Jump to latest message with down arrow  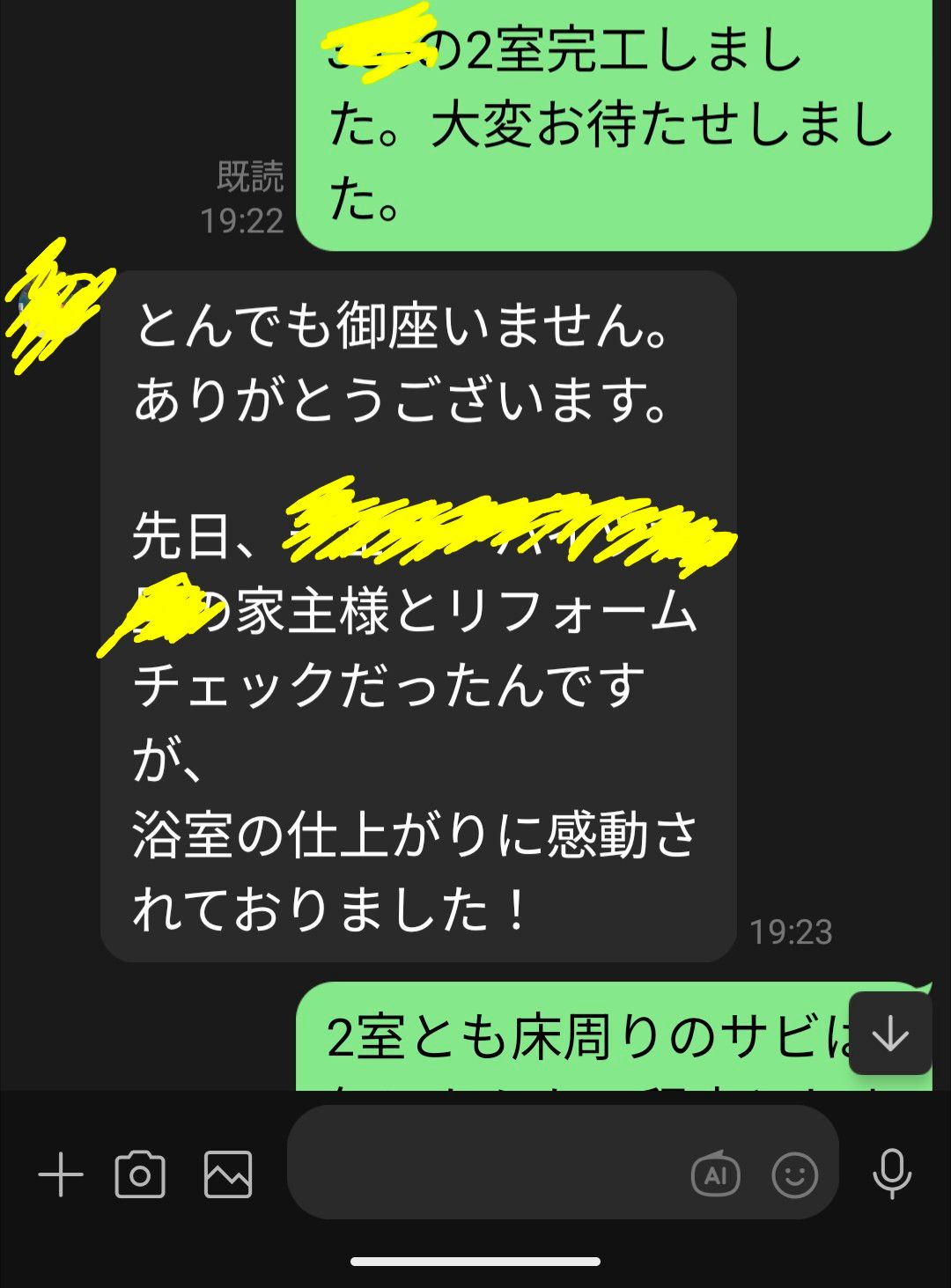point(890,1034)
